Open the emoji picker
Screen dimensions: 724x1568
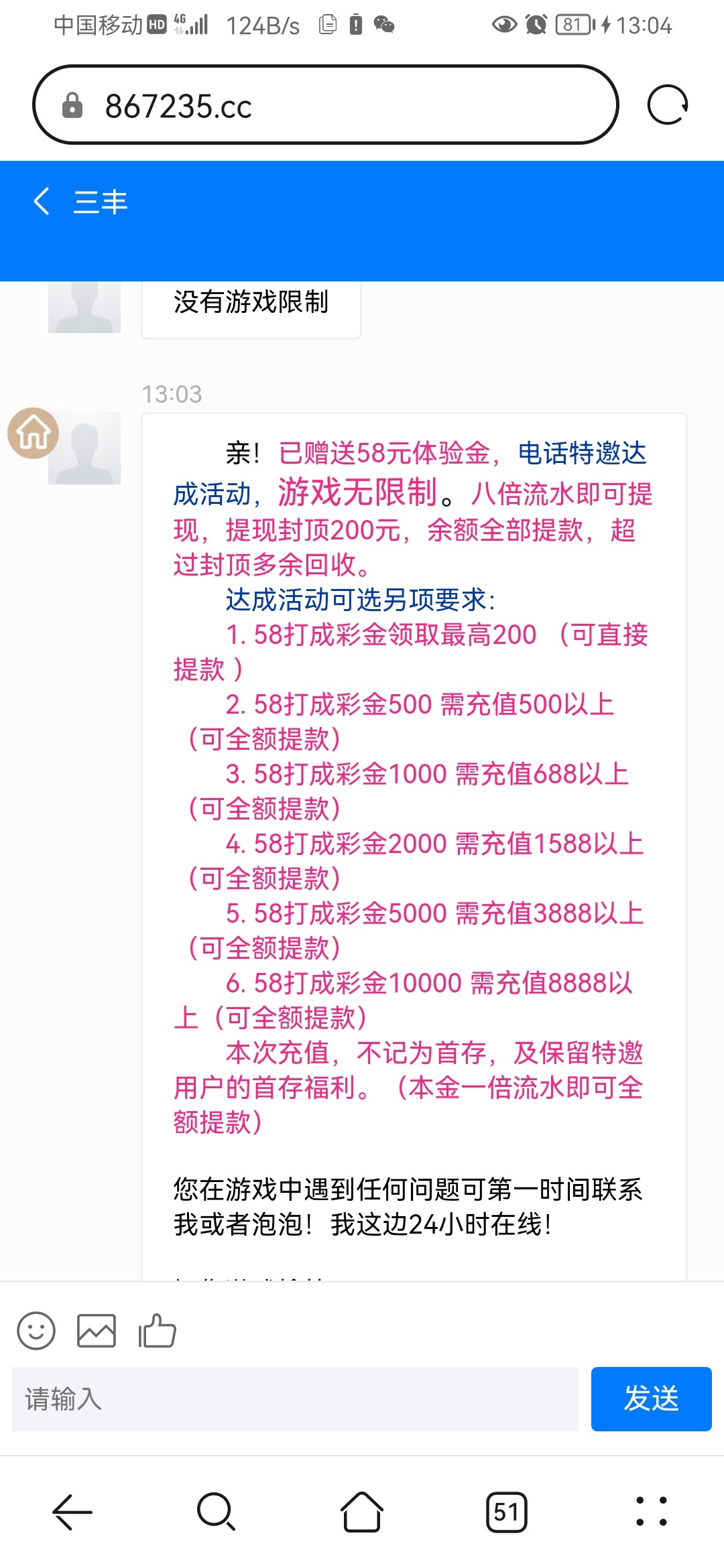point(36,1330)
